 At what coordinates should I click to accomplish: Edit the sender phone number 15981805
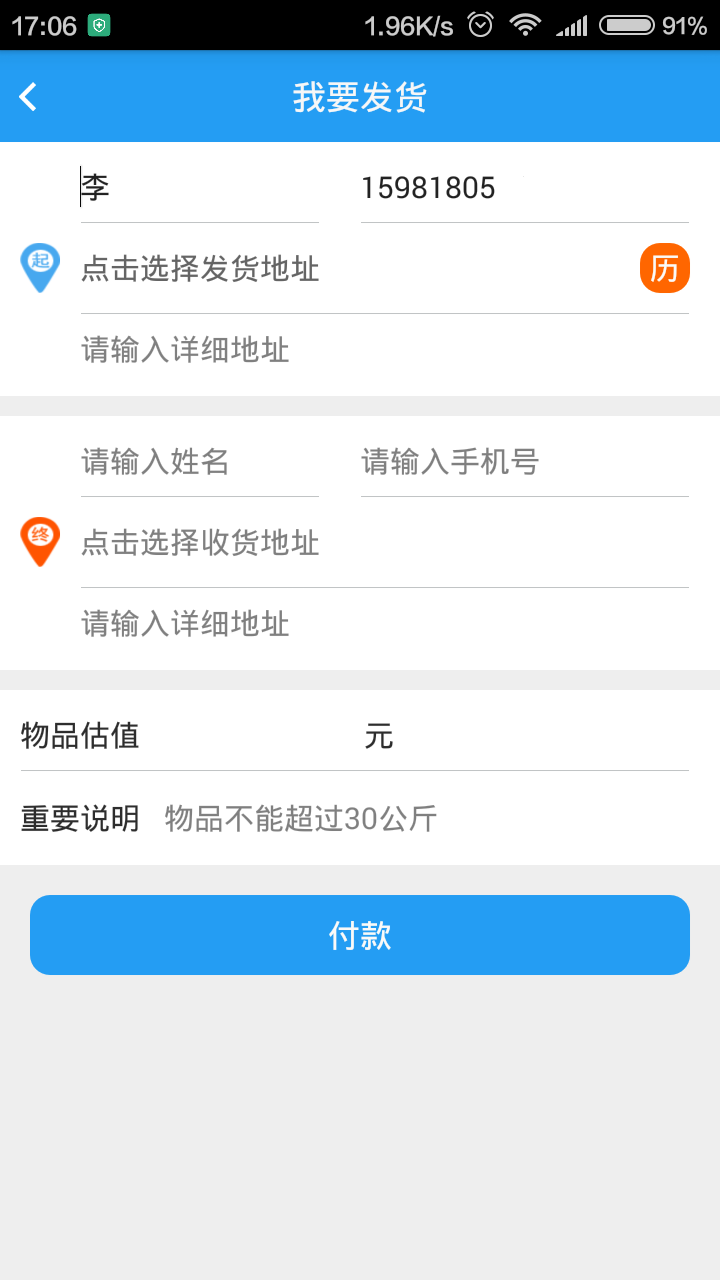click(x=524, y=188)
